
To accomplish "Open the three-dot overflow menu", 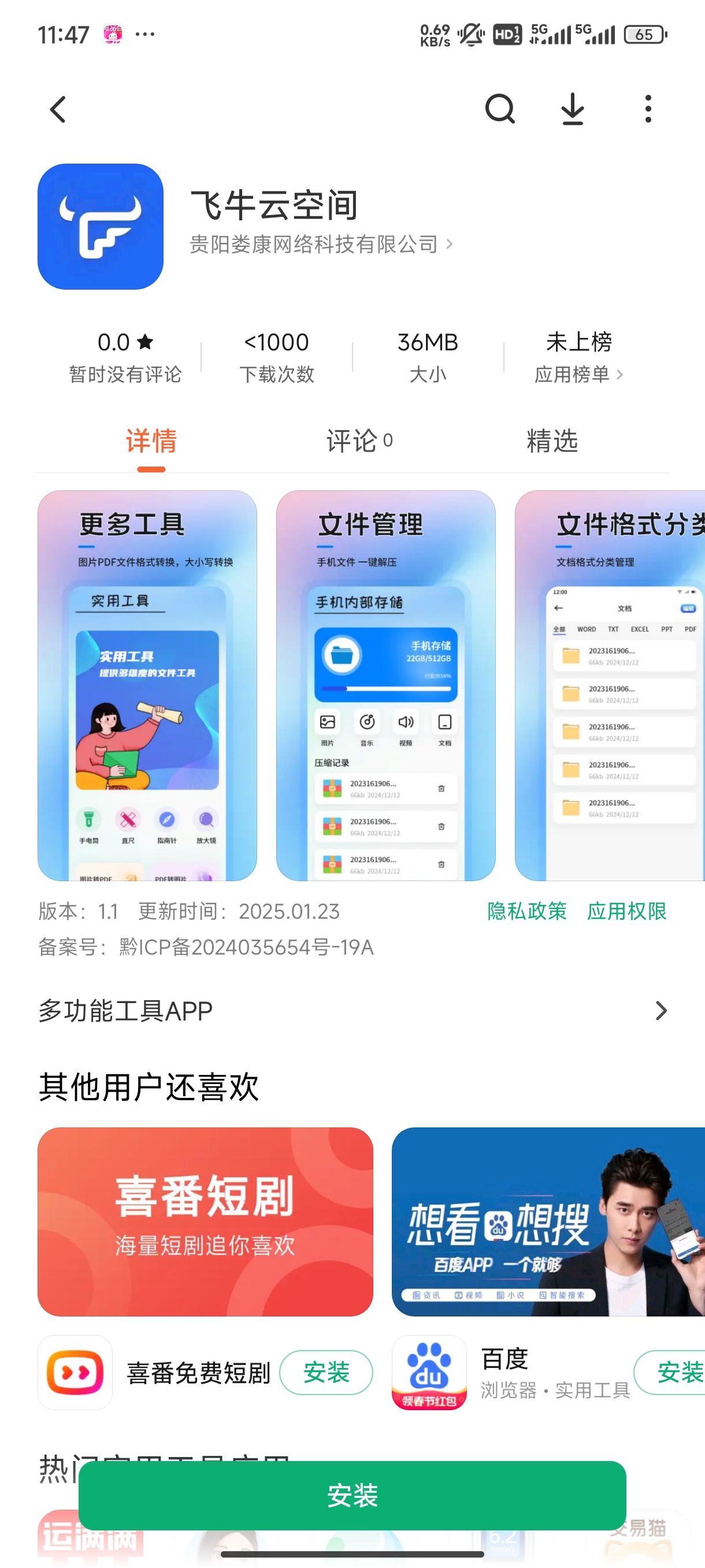I will coord(648,110).
